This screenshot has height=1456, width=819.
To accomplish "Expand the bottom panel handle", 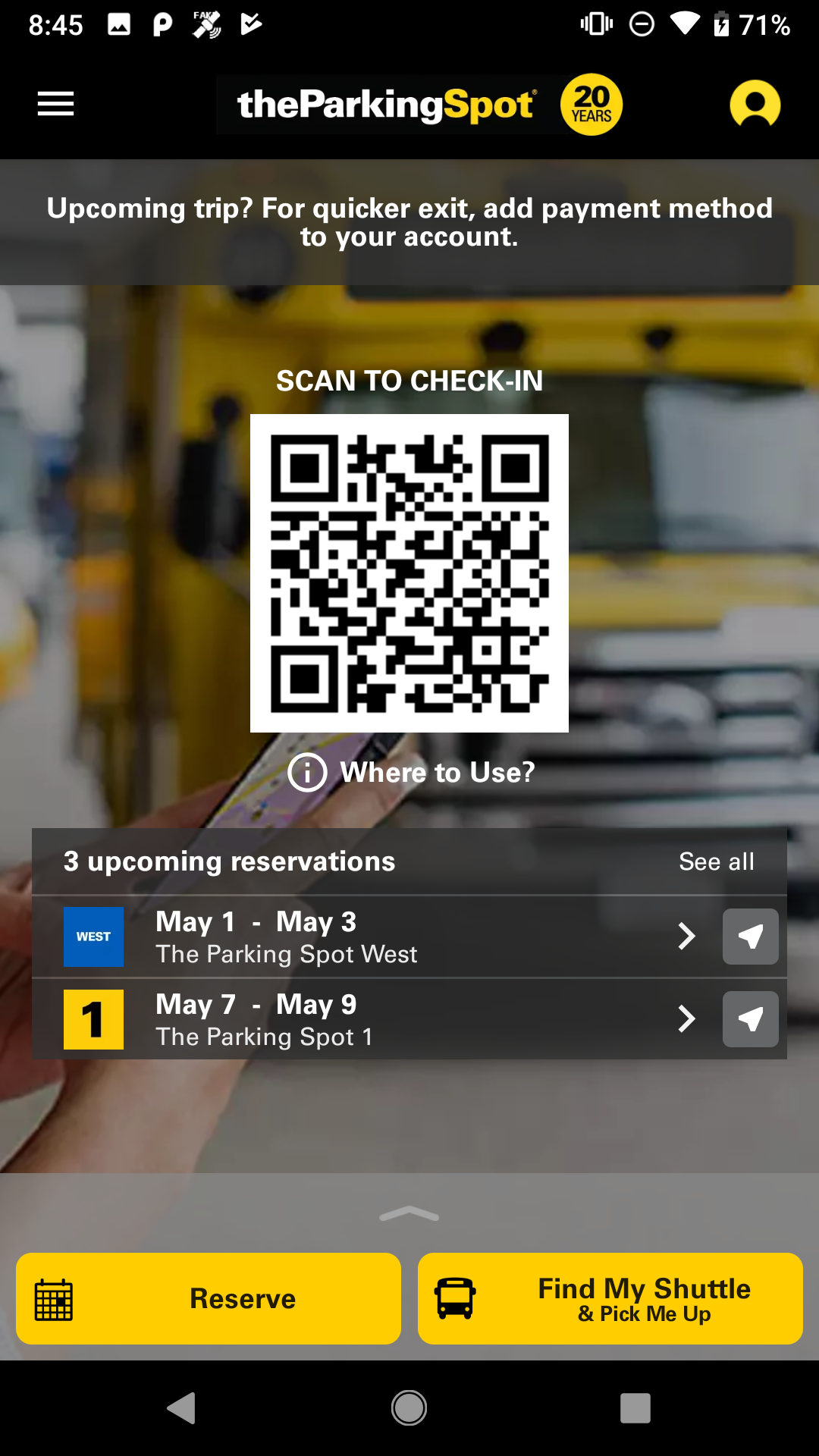I will coord(409,1214).
